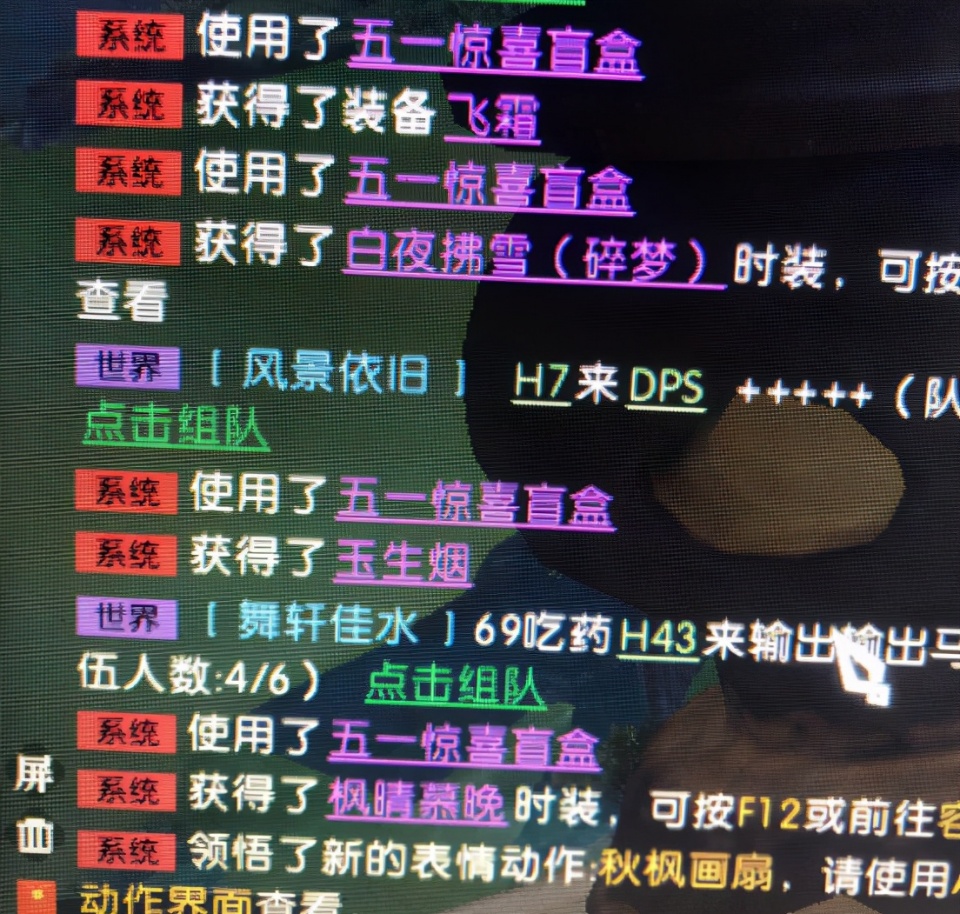Open player name 舞轩佳水

[x=327, y=625]
